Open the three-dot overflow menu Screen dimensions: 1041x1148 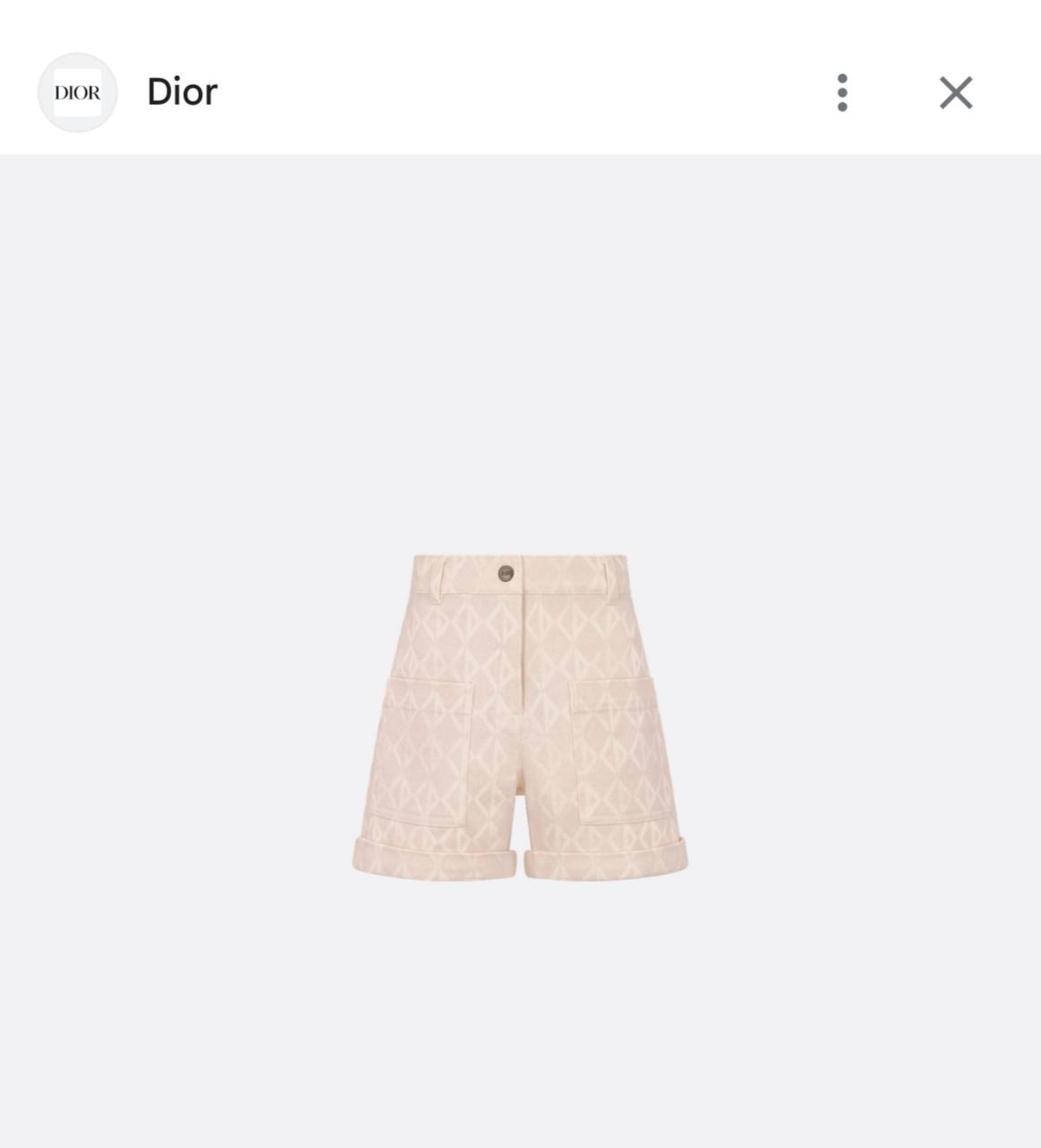pos(842,92)
